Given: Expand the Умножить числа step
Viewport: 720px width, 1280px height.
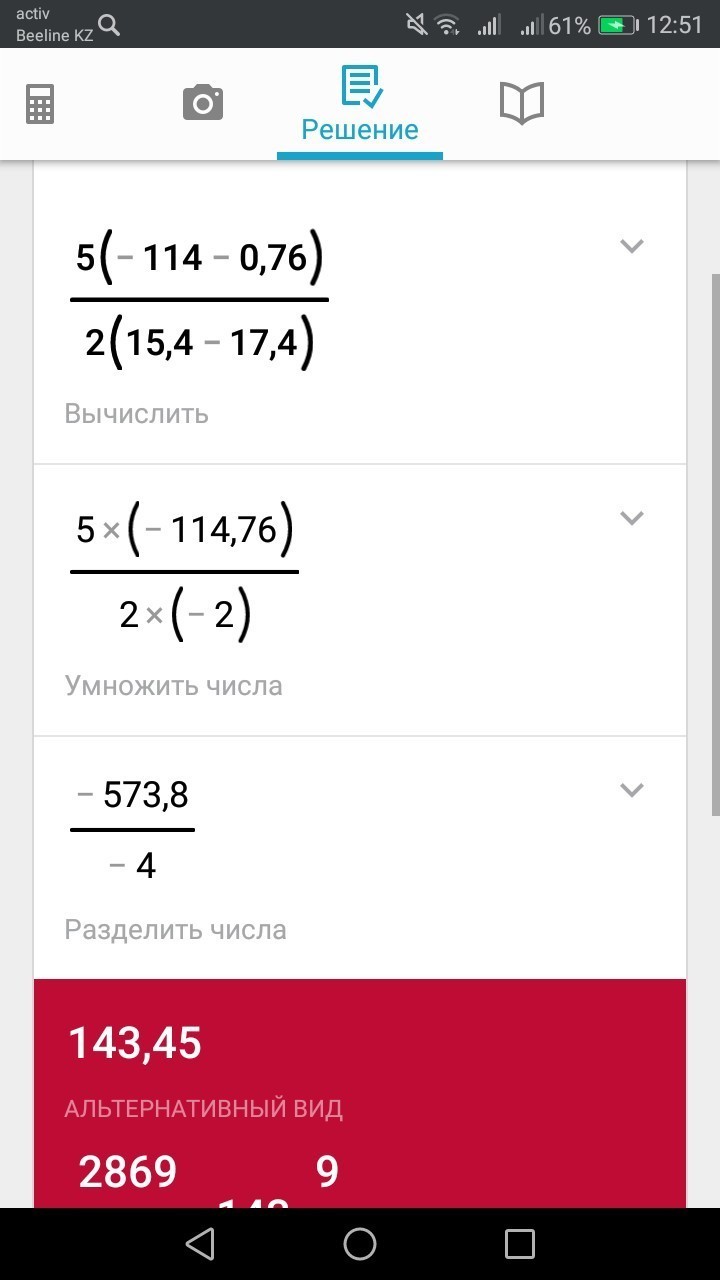Looking at the screenshot, I should 631,518.
